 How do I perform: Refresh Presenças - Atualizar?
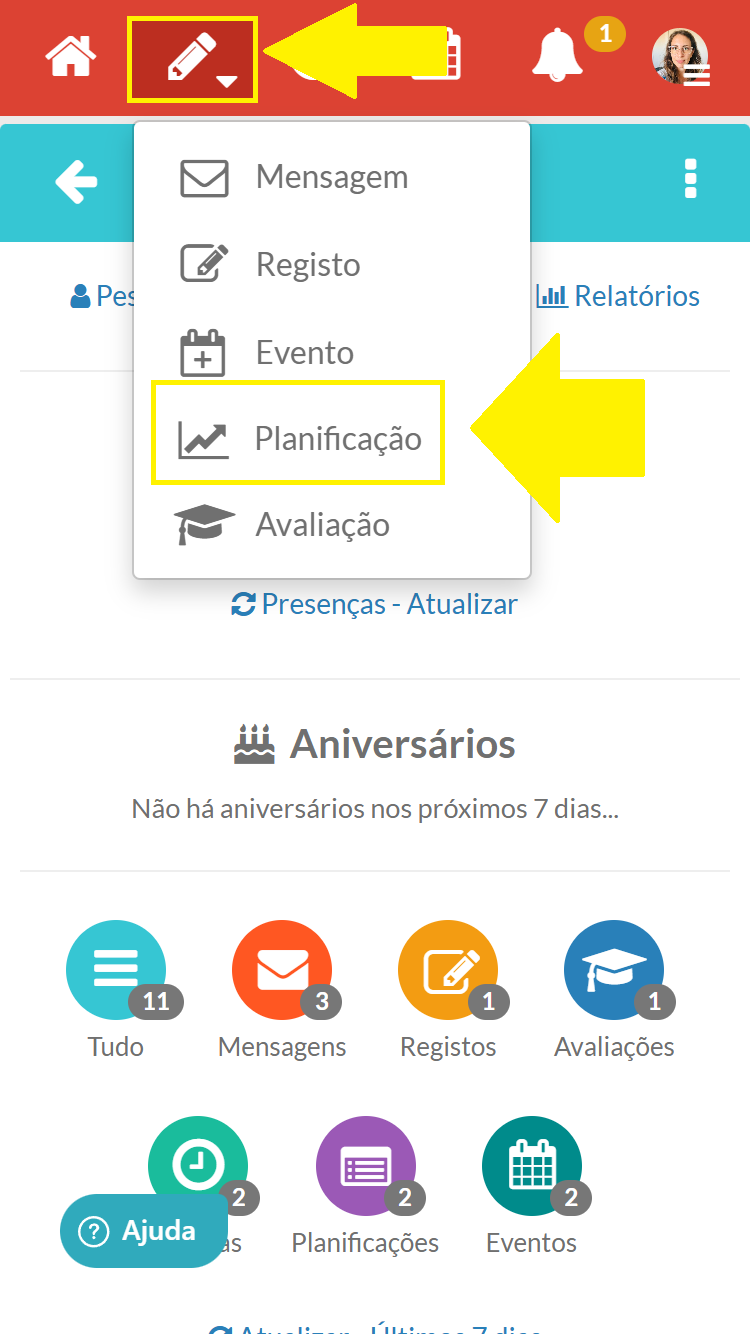click(x=374, y=604)
